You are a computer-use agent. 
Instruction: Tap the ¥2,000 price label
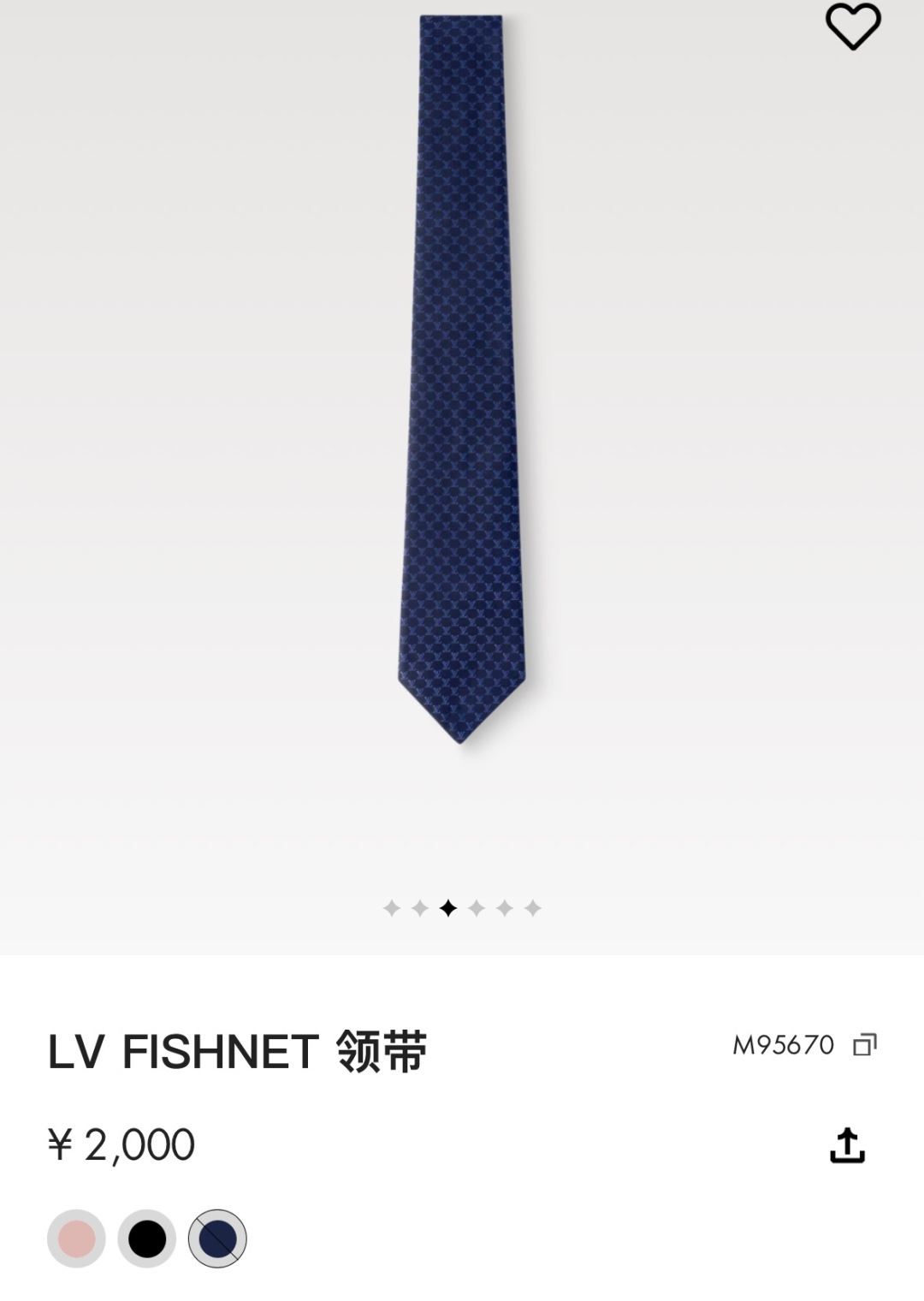(x=120, y=1142)
